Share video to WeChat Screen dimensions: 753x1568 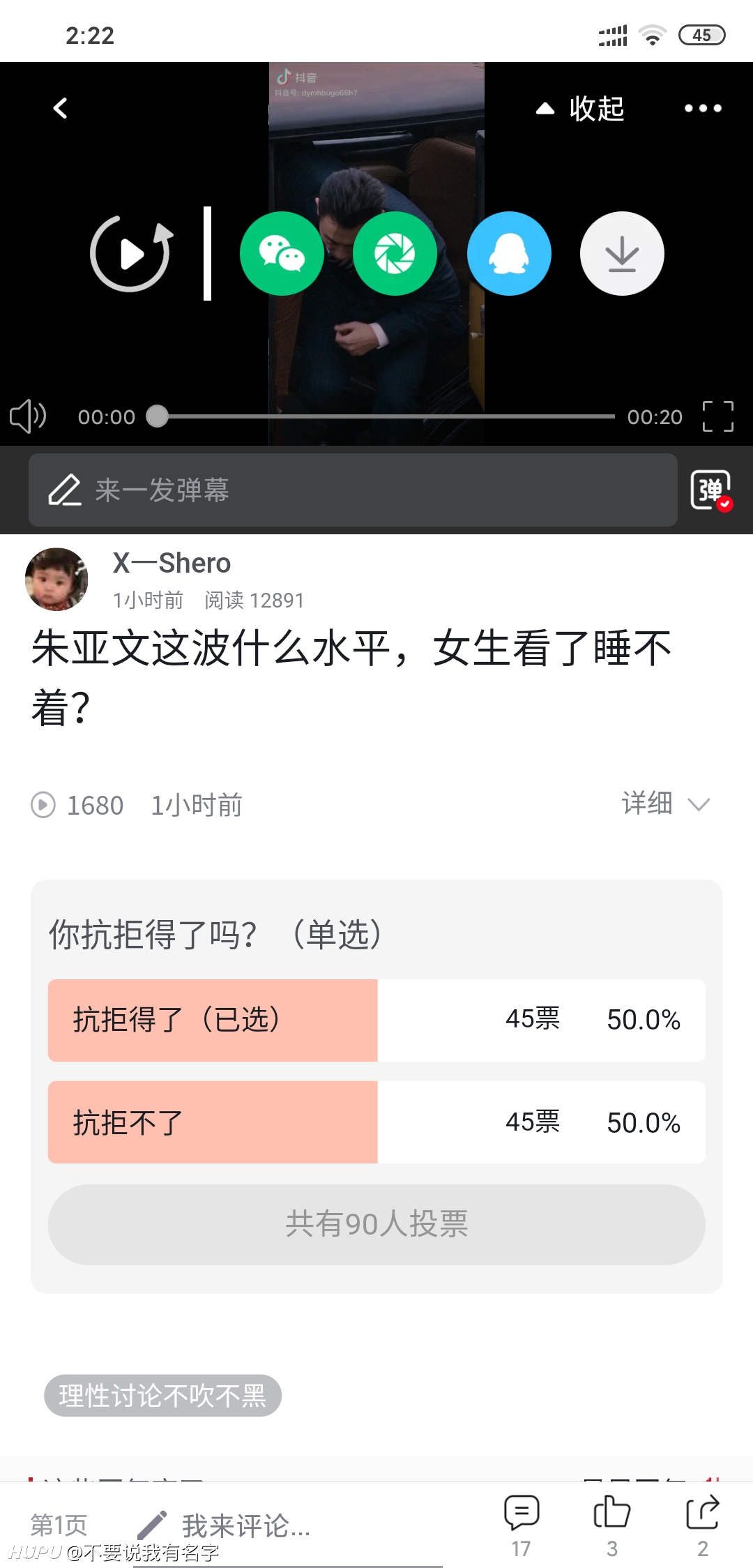(x=282, y=253)
